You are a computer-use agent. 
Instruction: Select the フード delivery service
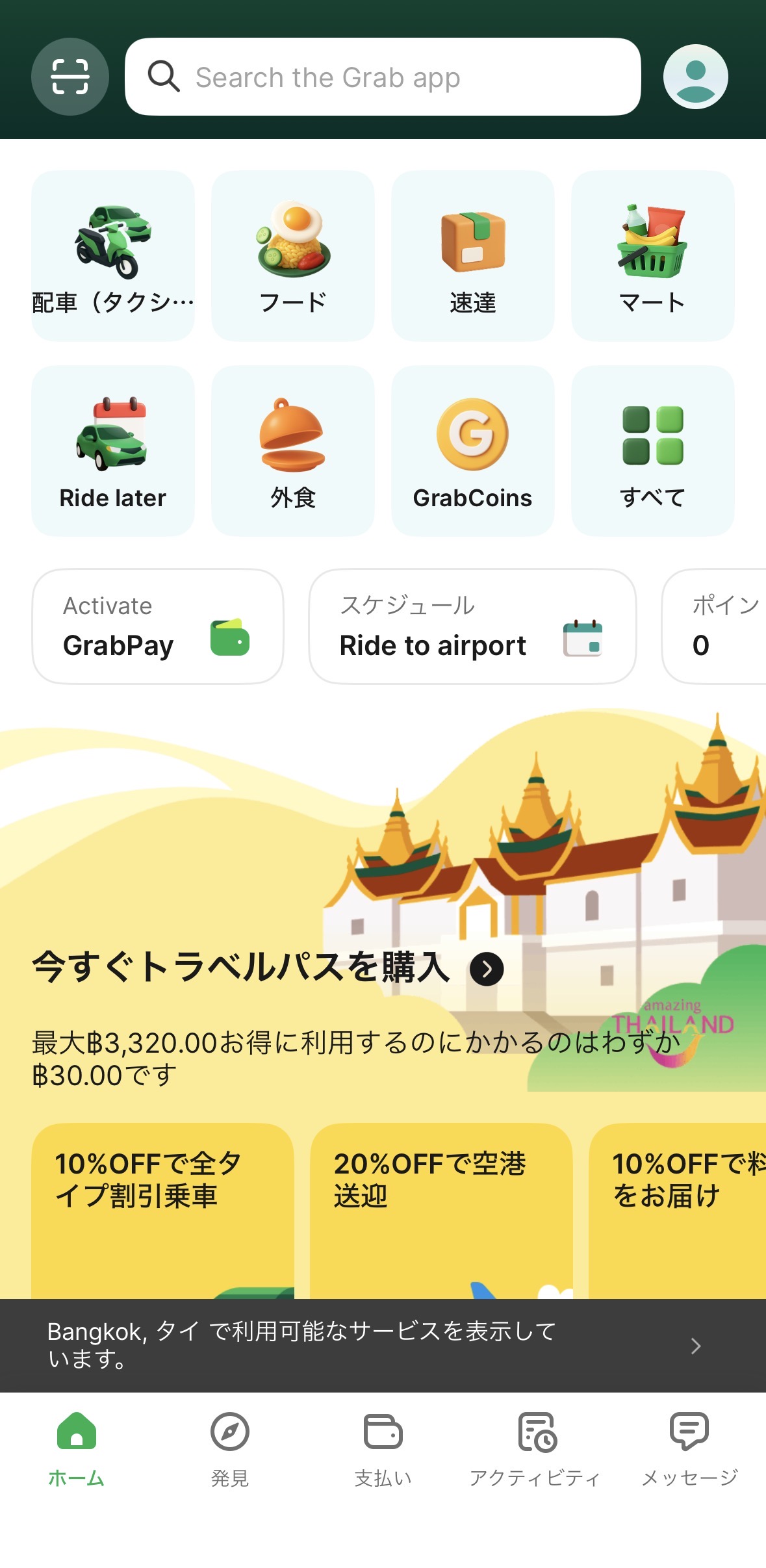(293, 253)
